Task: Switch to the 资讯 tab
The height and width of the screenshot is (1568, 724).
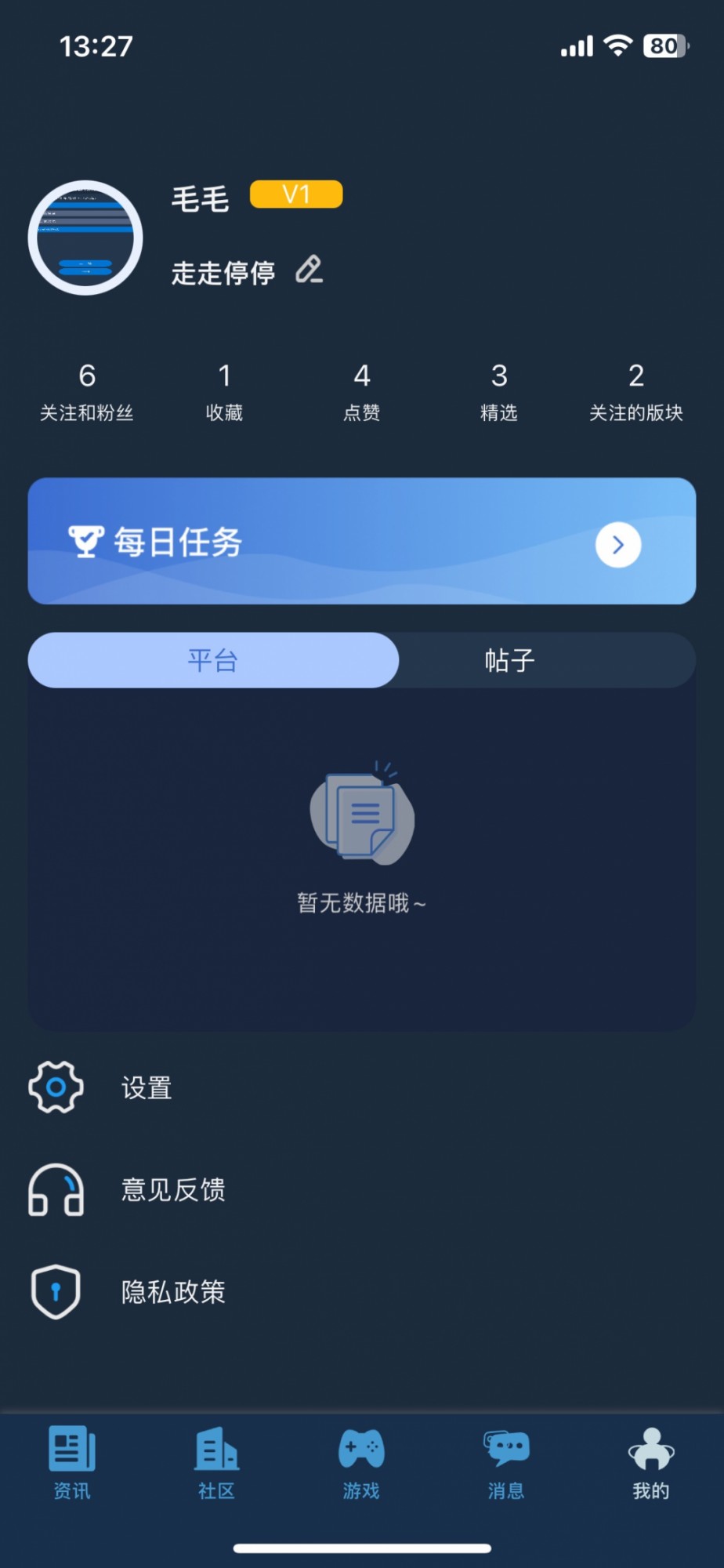Action: point(72,1463)
